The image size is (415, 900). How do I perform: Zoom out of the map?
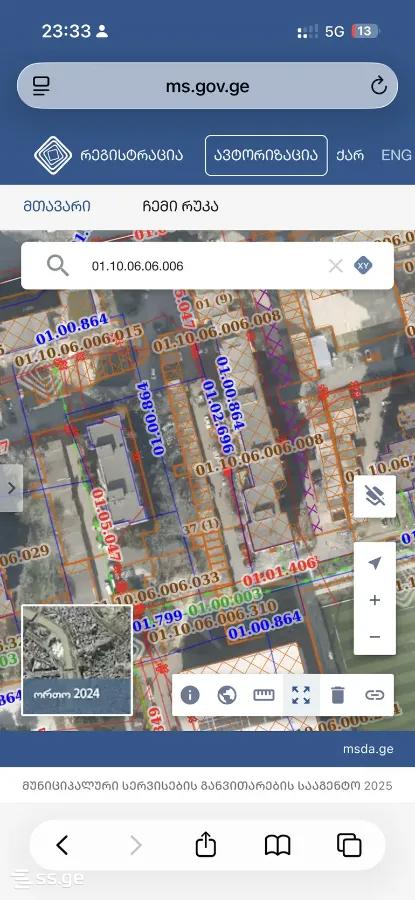(375, 637)
